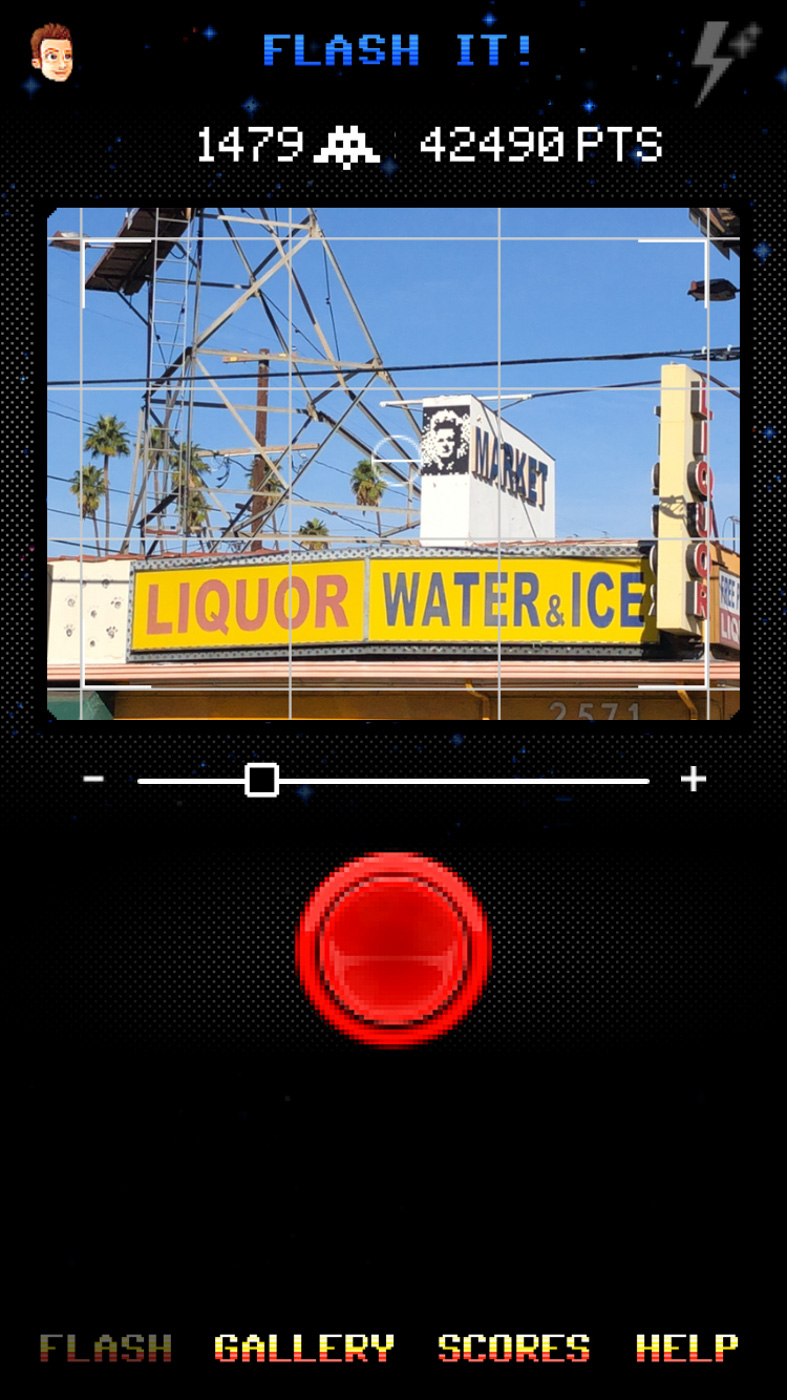Switch to the Gallery tab
The image size is (787, 1400).
point(304,1348)
